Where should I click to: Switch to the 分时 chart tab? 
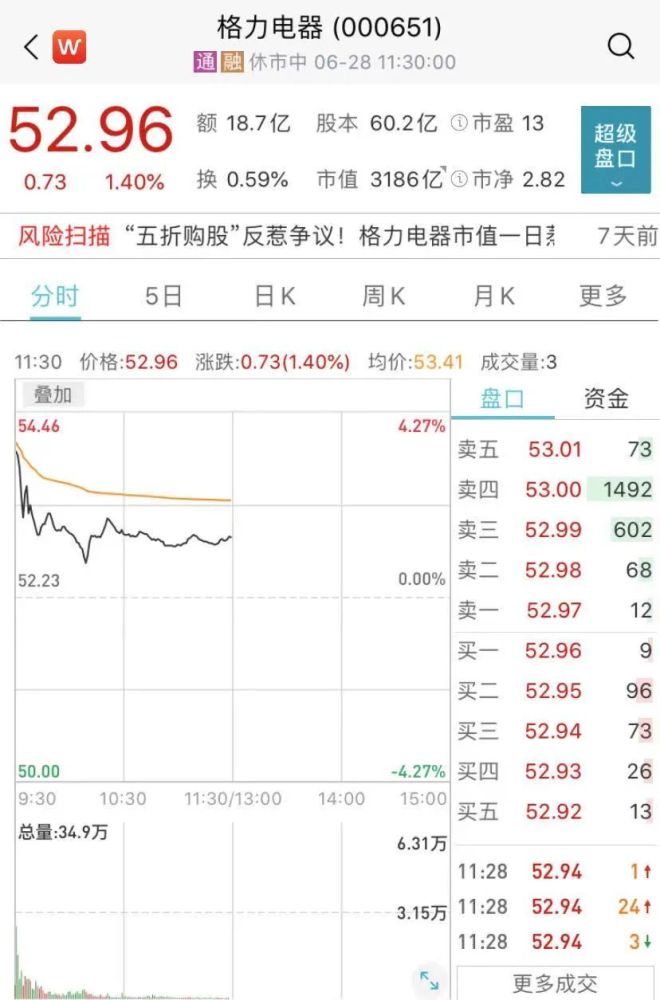55,296
